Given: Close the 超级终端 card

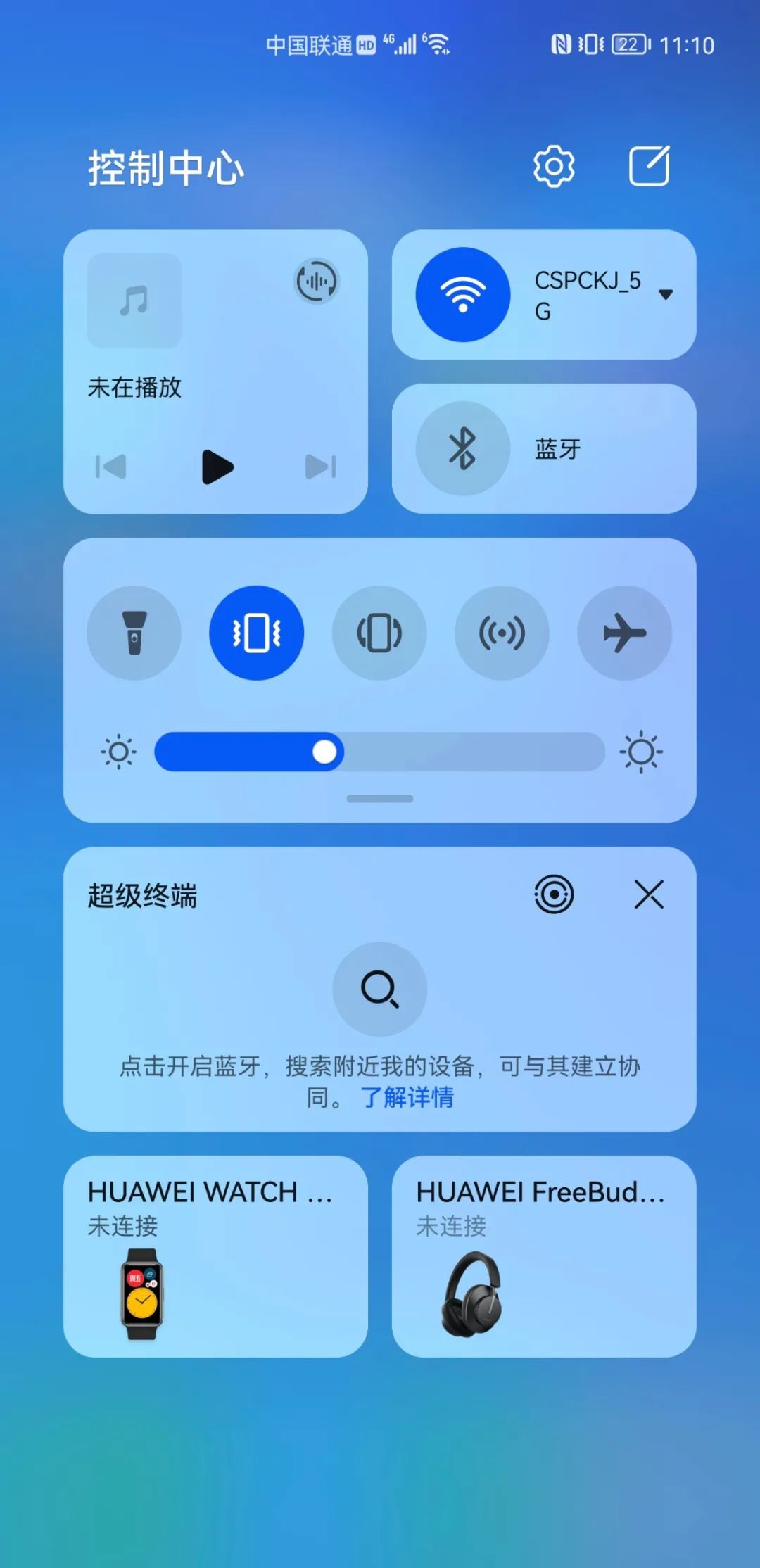Looking at the screenshot, I should click(649, 894).
